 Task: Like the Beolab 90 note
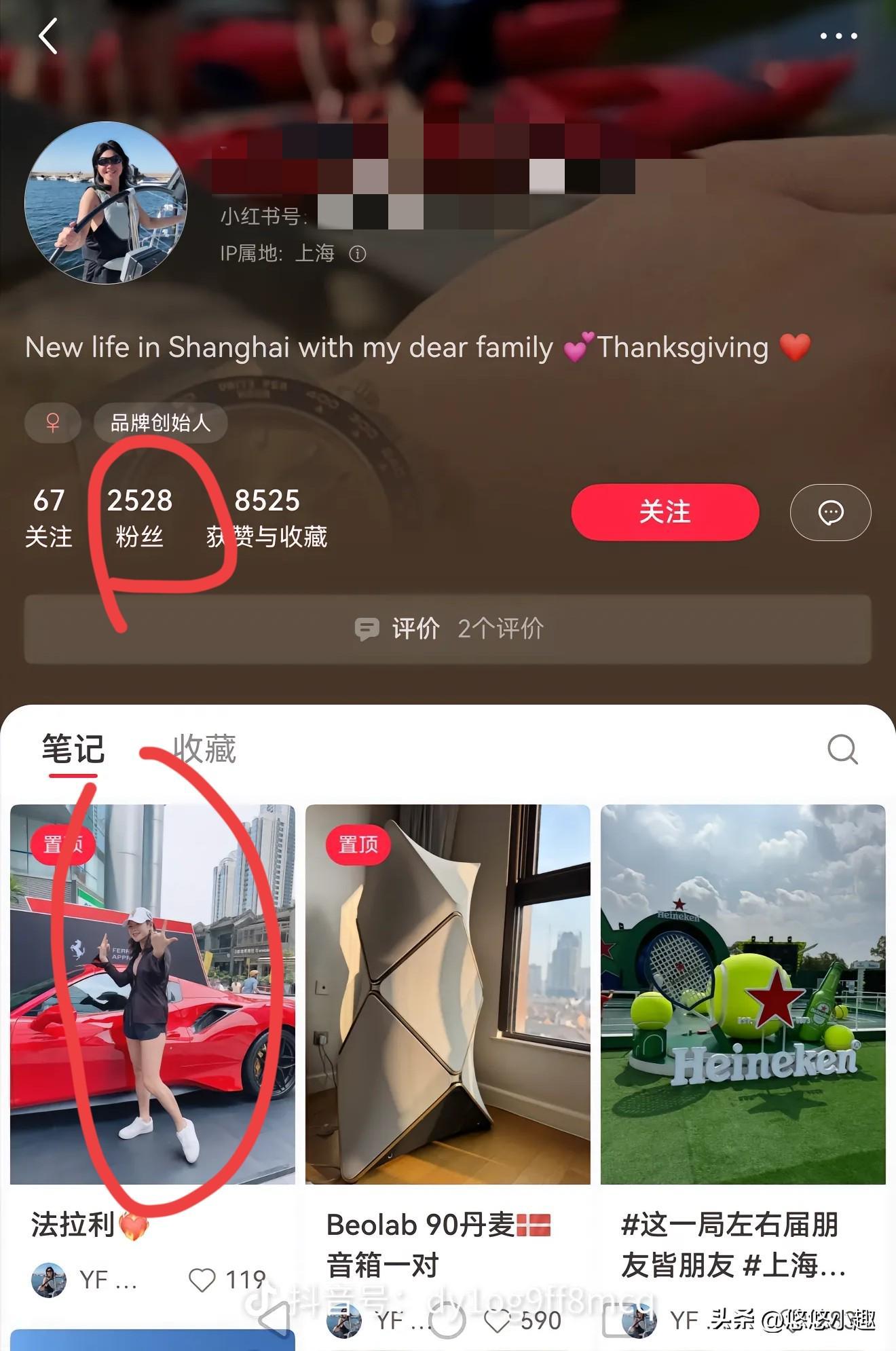pyautogui.click(x=498, y=1320)
